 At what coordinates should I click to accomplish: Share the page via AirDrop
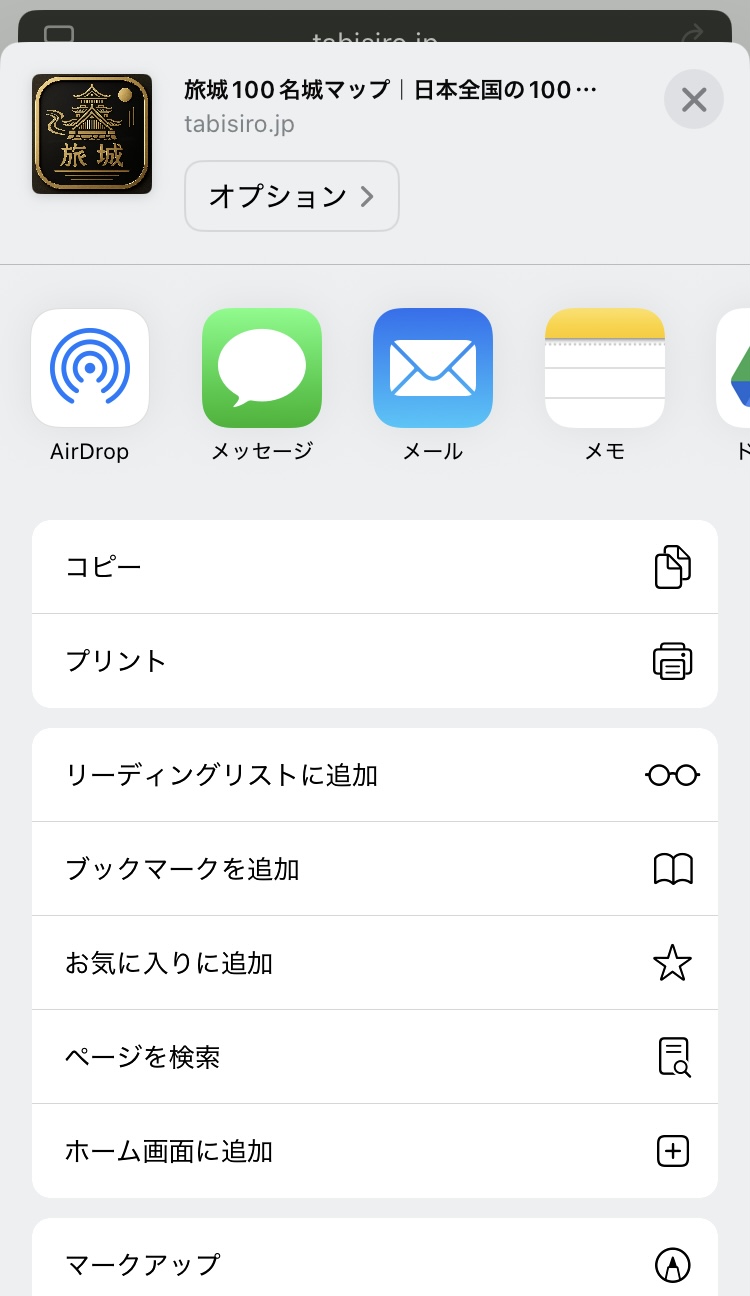click(x=90, y=368)
